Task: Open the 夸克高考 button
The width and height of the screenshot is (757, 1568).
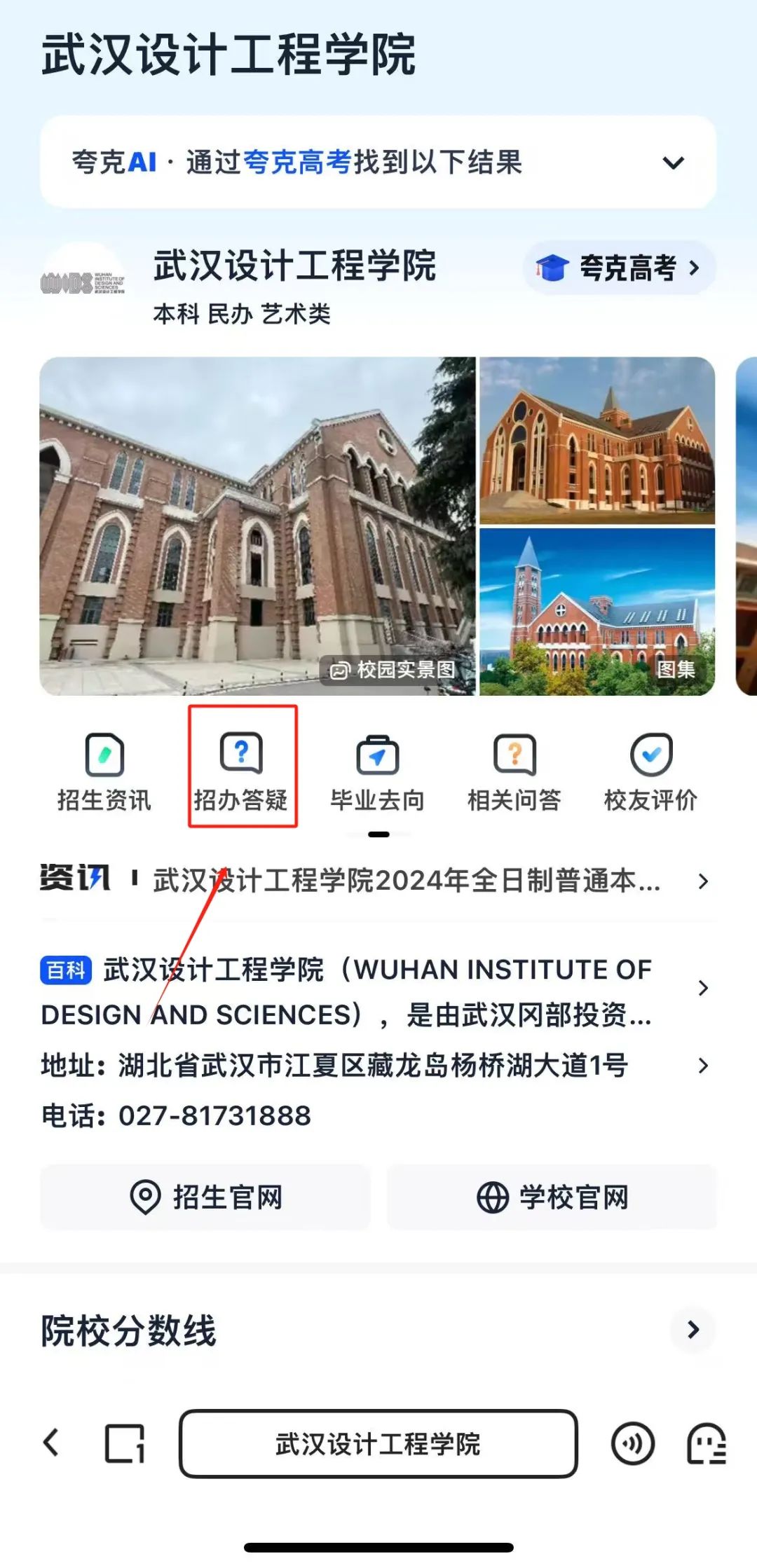Action: point(619,268)
